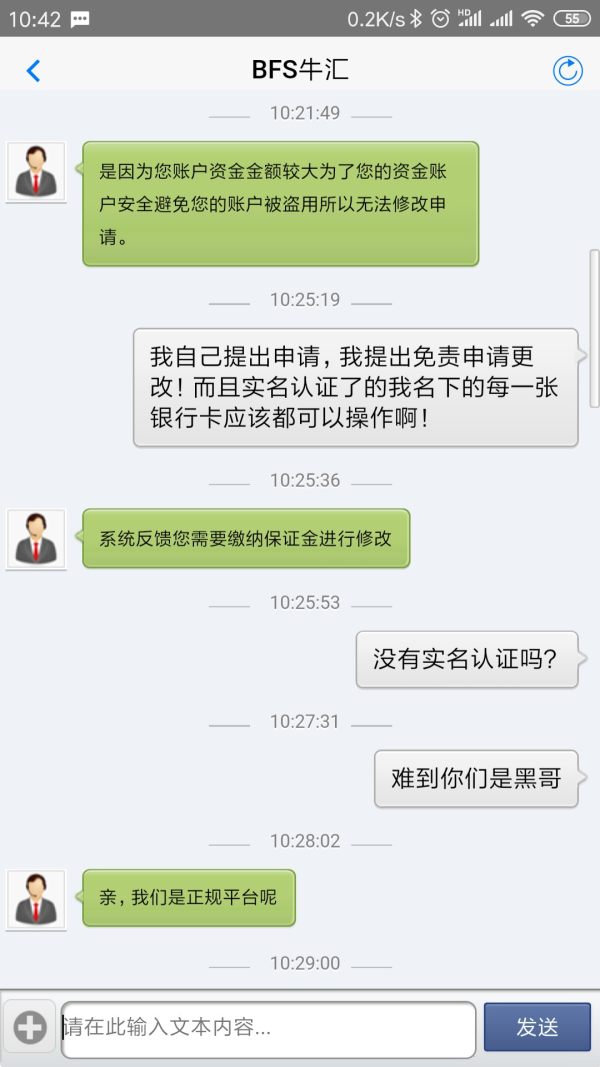
Task: Open the plus attachment menu
Action: [x=30, y=1027]
